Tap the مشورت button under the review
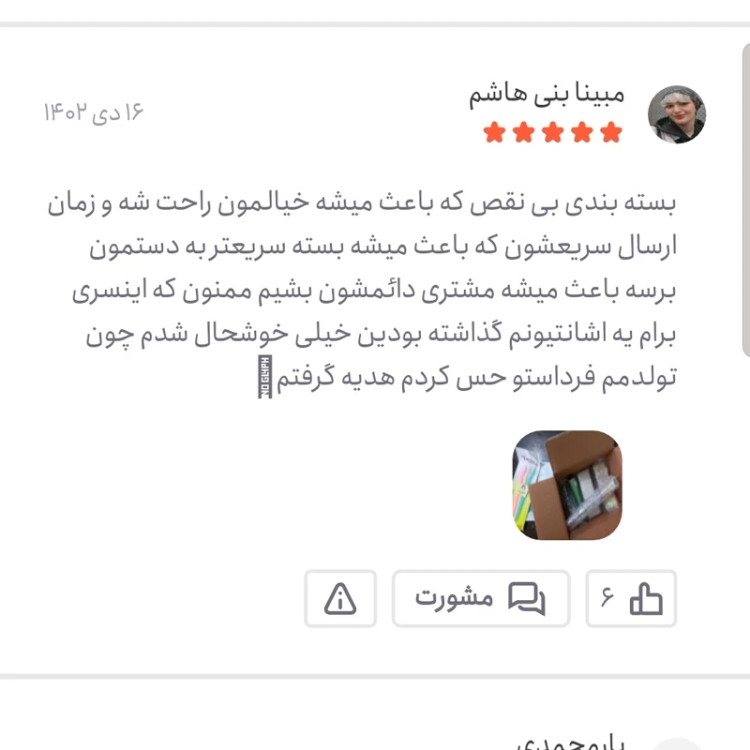The image size is (750, 750). tap(481, 599)
